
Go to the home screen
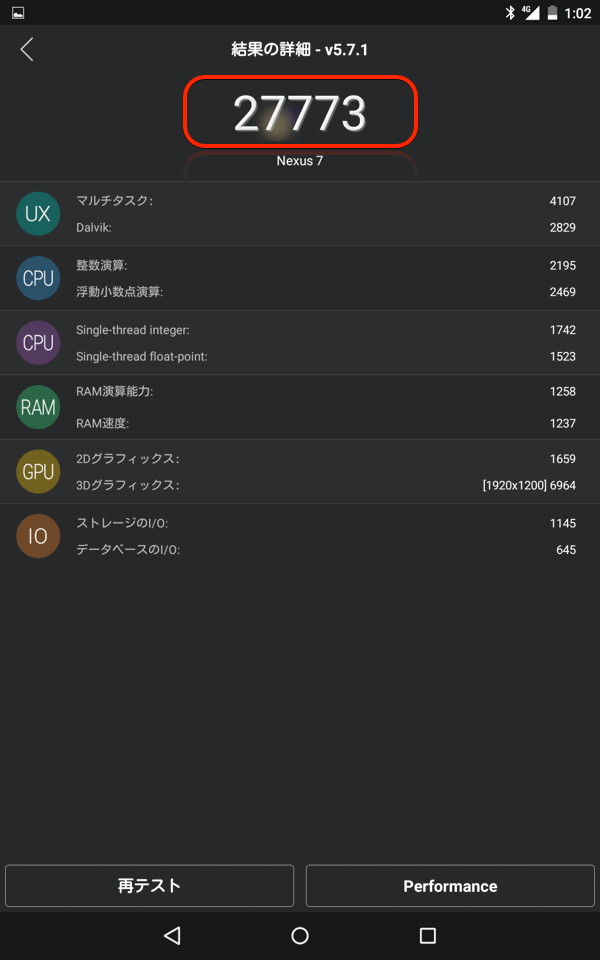click(300, 936)
